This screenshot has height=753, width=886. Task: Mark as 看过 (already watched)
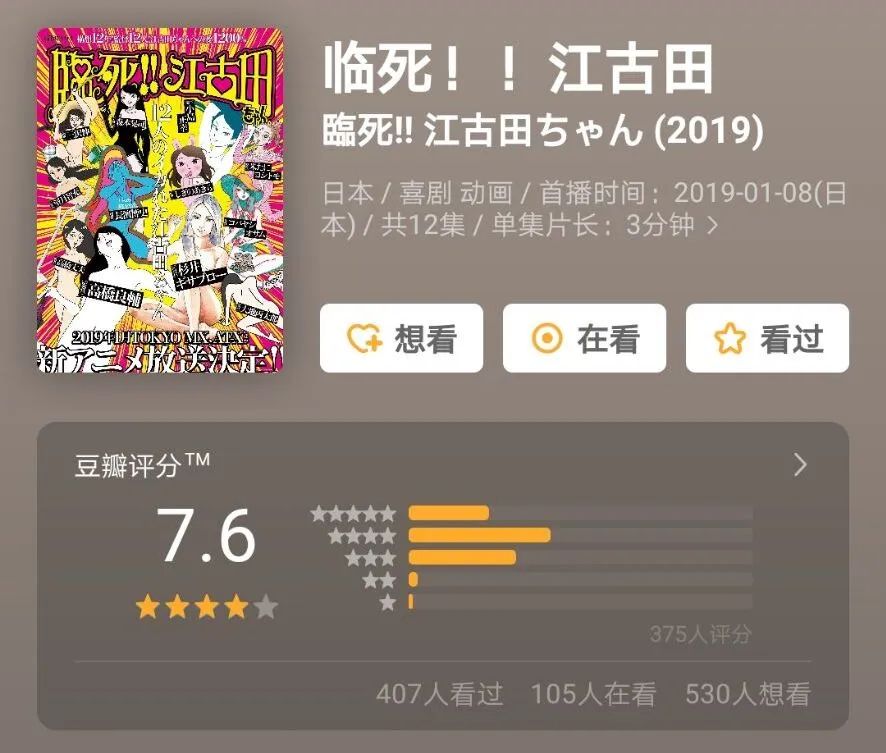click(767, 339)
